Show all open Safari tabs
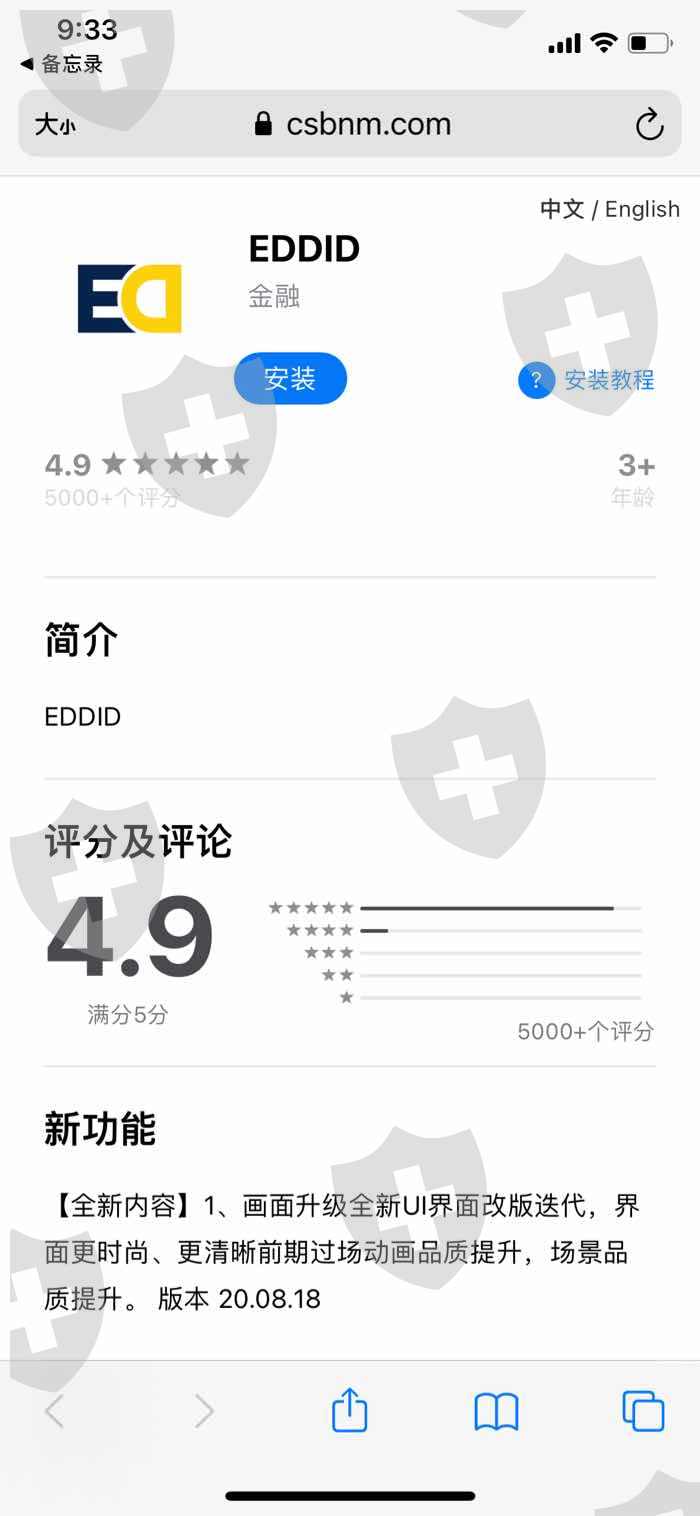 pos(643,1411)
